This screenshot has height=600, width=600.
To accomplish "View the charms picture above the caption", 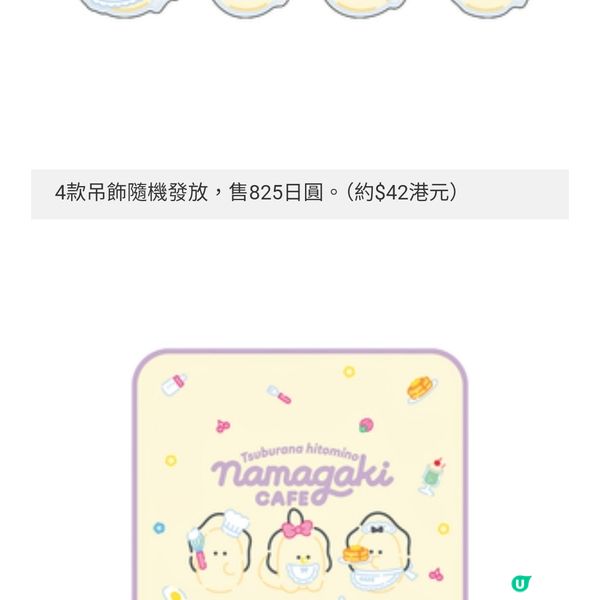I will (x=300, y=10).
